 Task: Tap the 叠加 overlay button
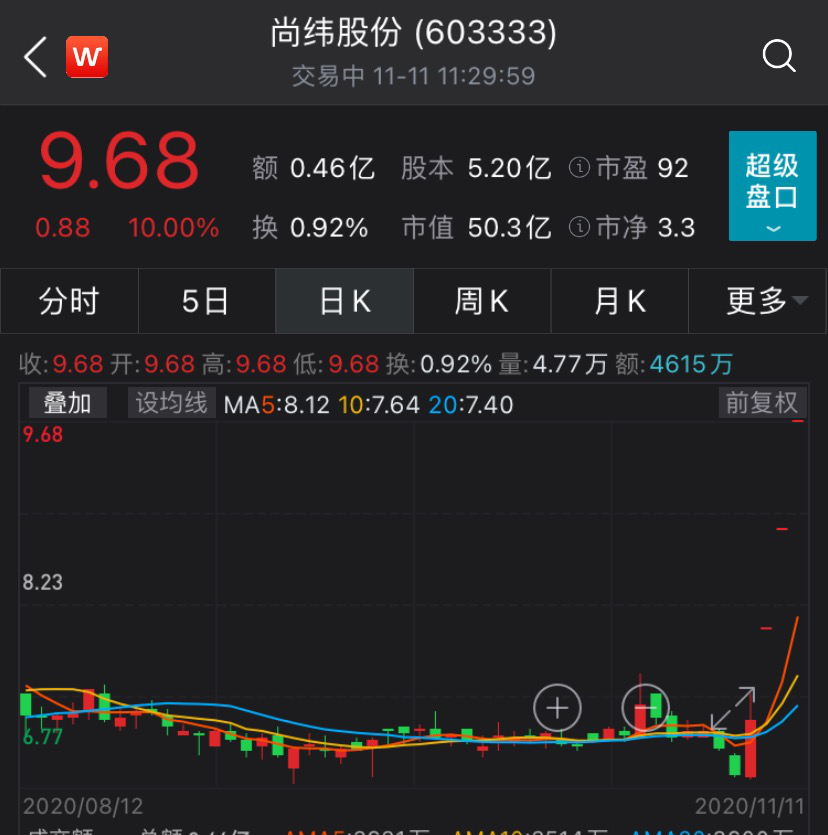click(67, 403)
